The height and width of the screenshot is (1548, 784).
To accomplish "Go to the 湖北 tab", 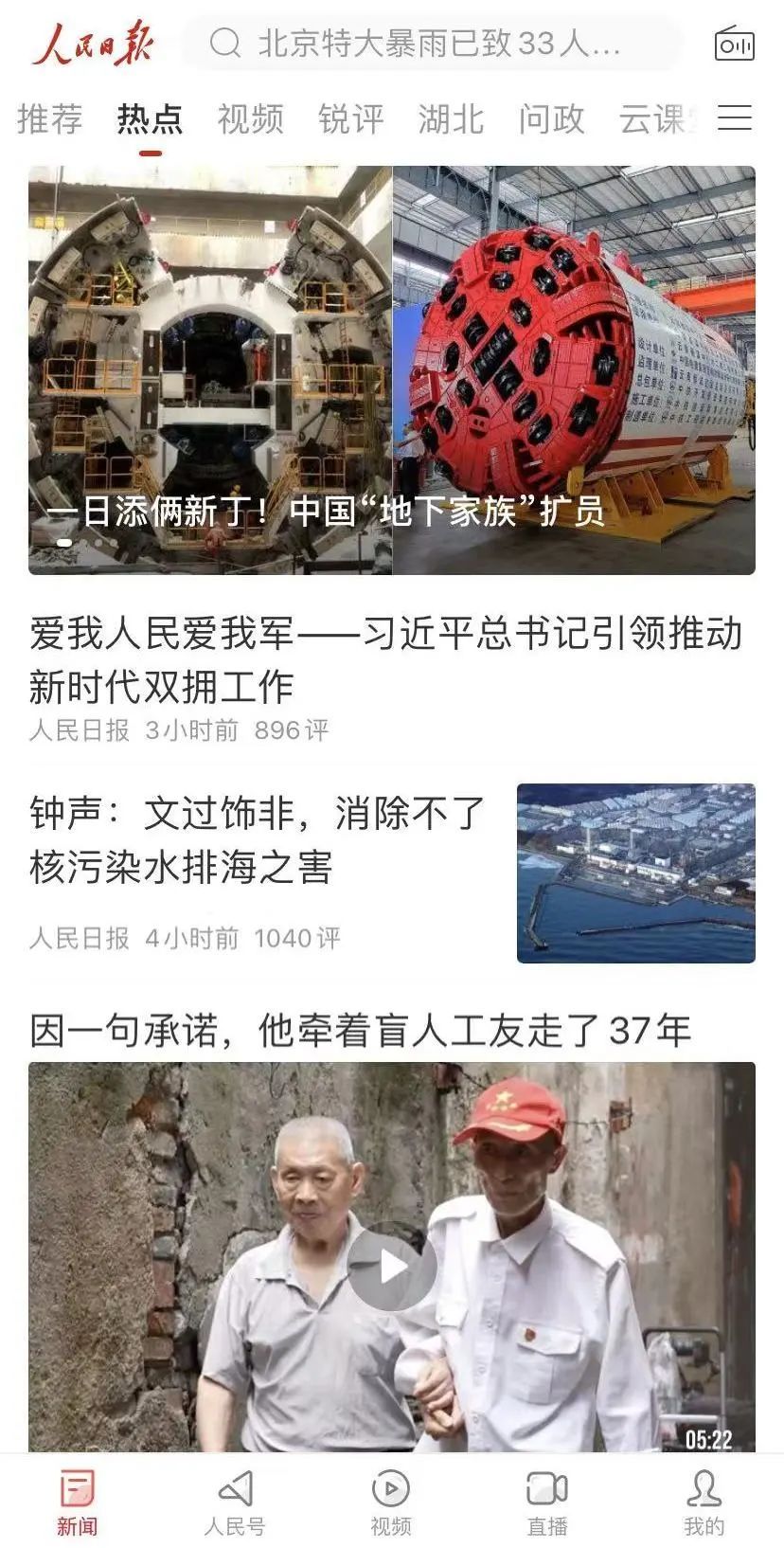I will click(452, 119).
